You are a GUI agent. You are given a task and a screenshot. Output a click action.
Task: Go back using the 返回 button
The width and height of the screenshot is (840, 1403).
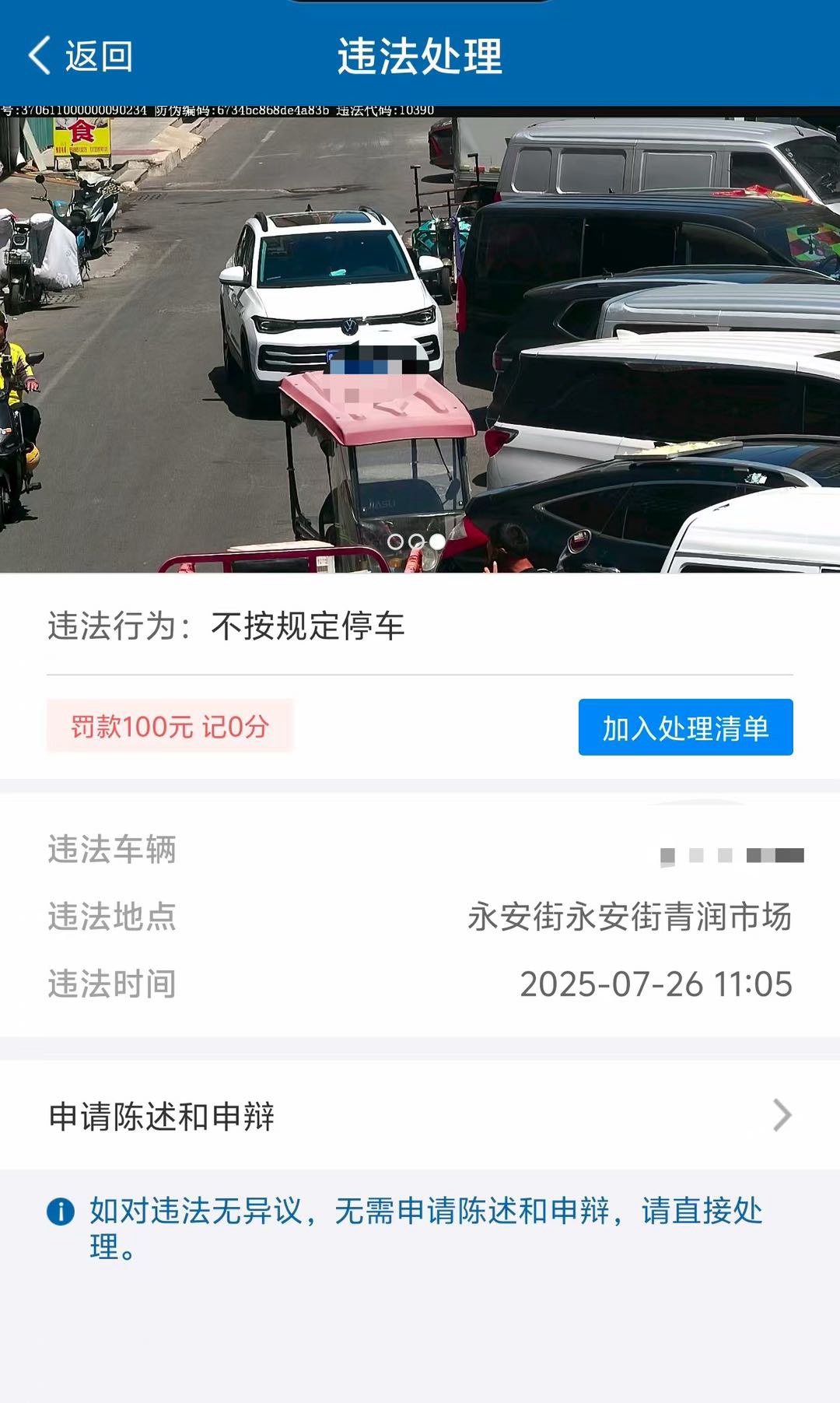point(80,56)
